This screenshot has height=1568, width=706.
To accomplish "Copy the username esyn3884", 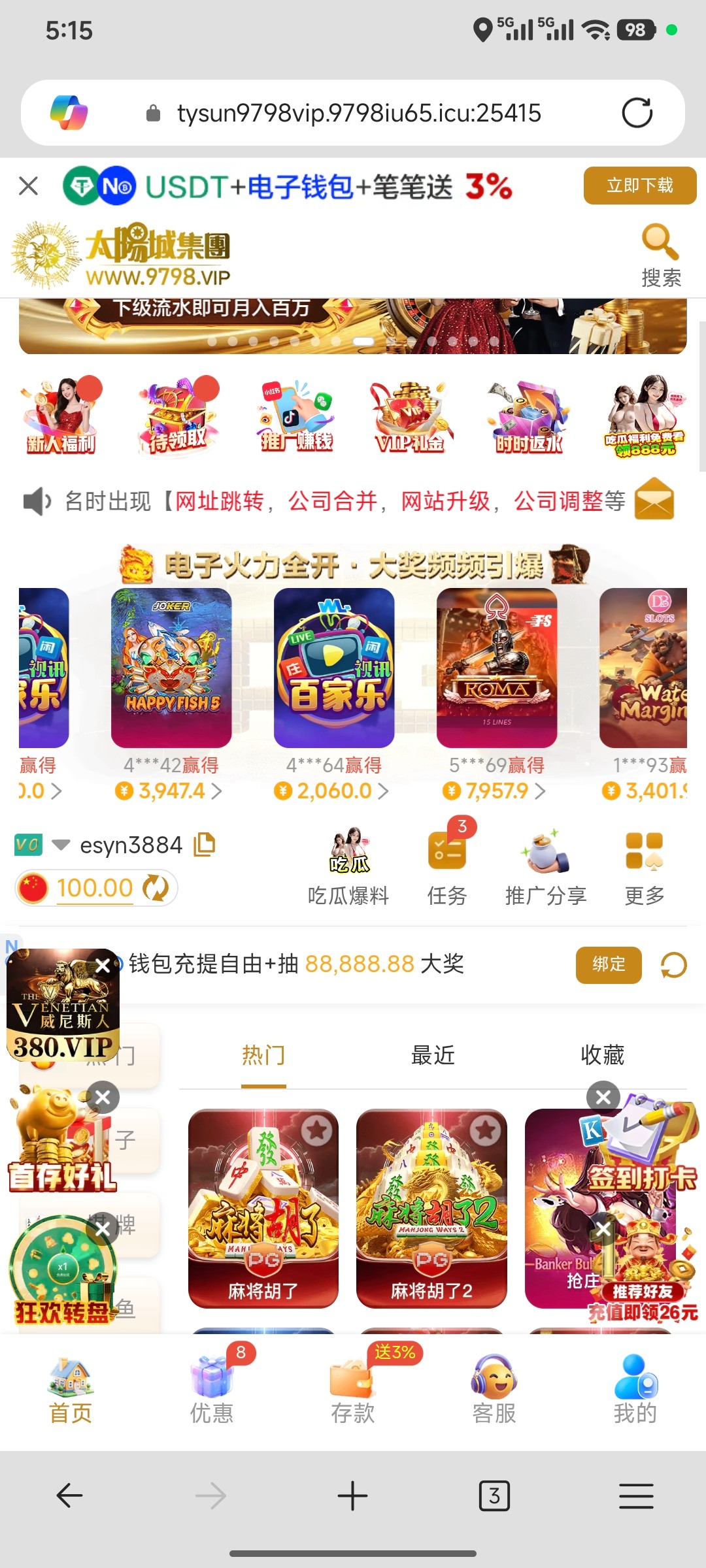I will [x=205, y=844].
